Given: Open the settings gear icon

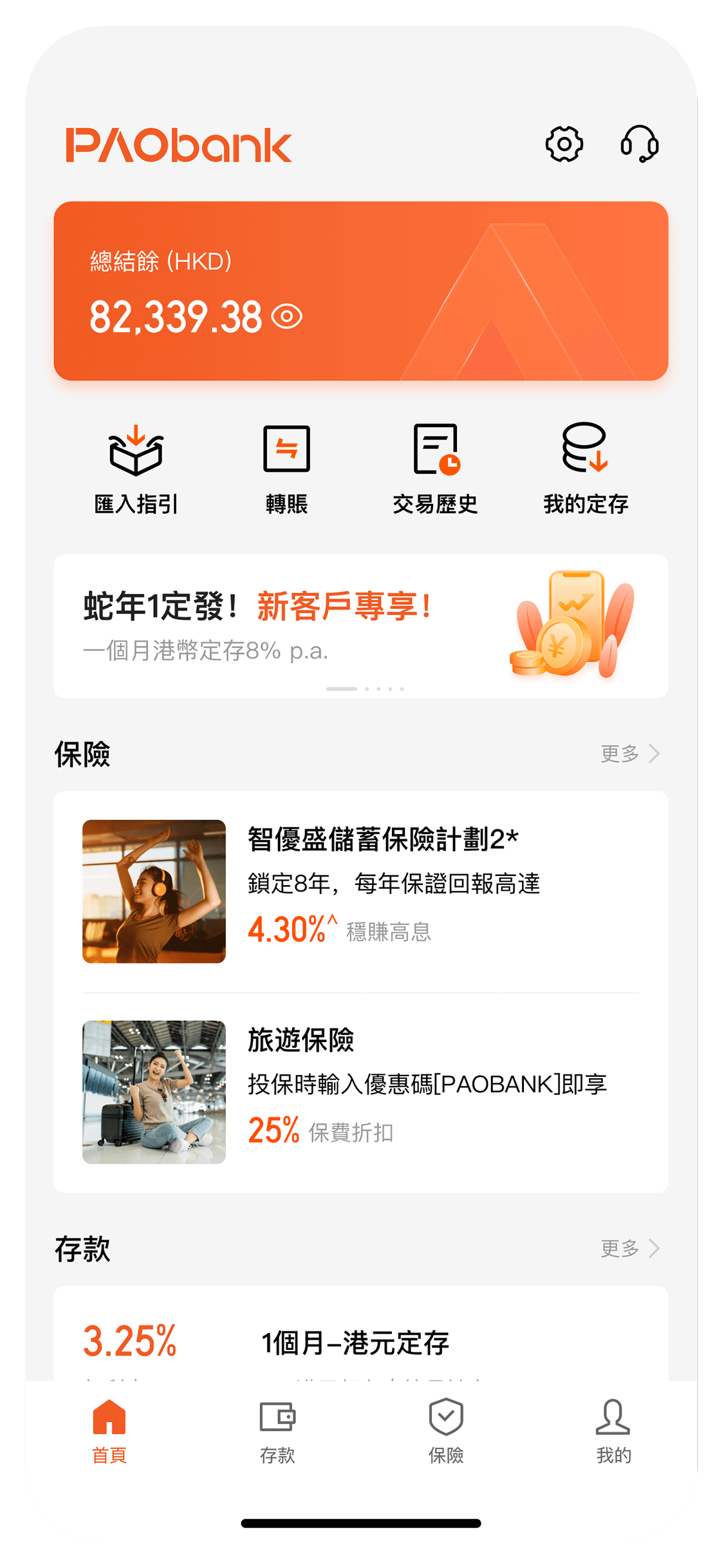Looking at the screenshot, I should point(564,144).
